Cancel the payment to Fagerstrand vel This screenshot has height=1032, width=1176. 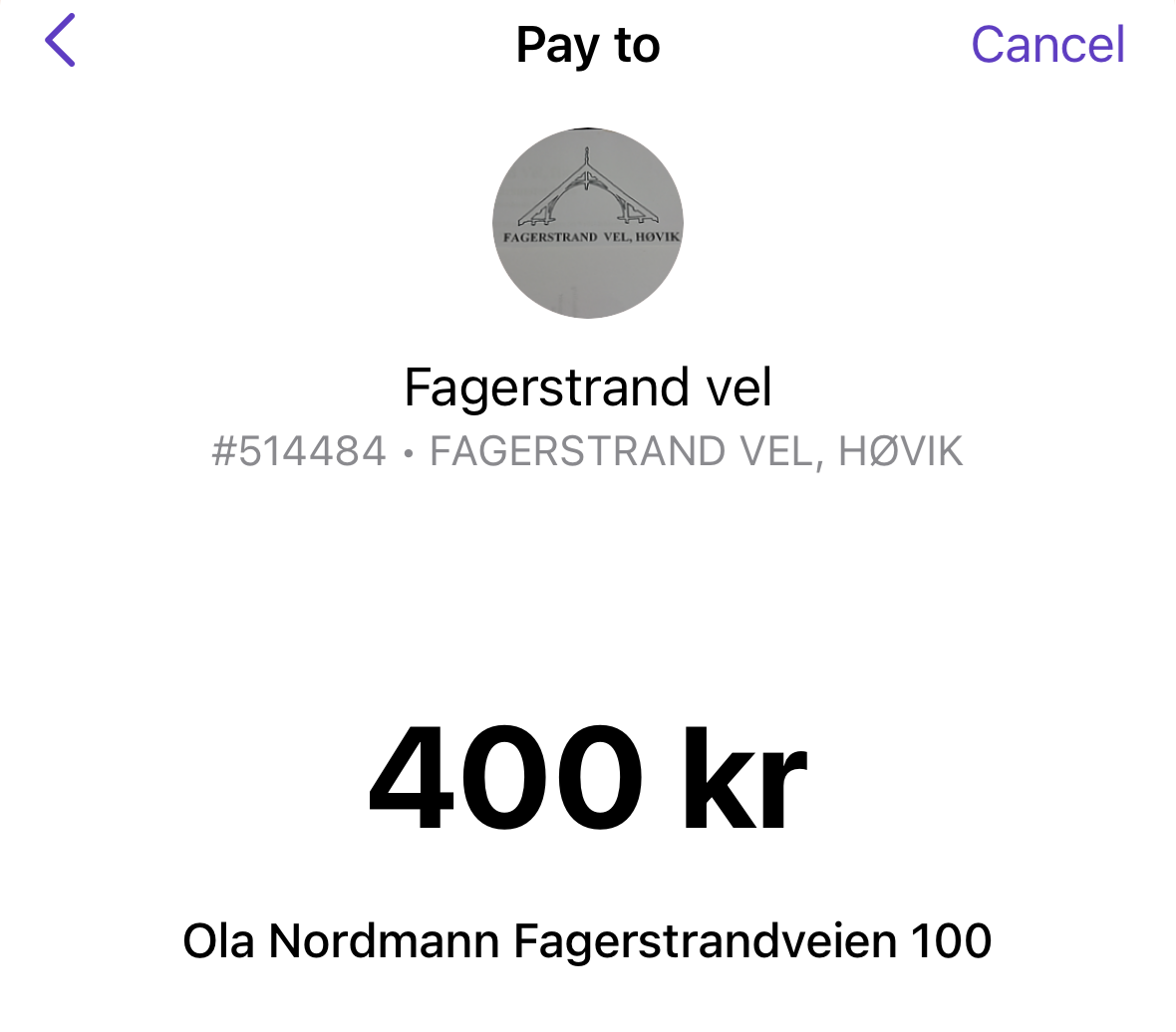1047,45
